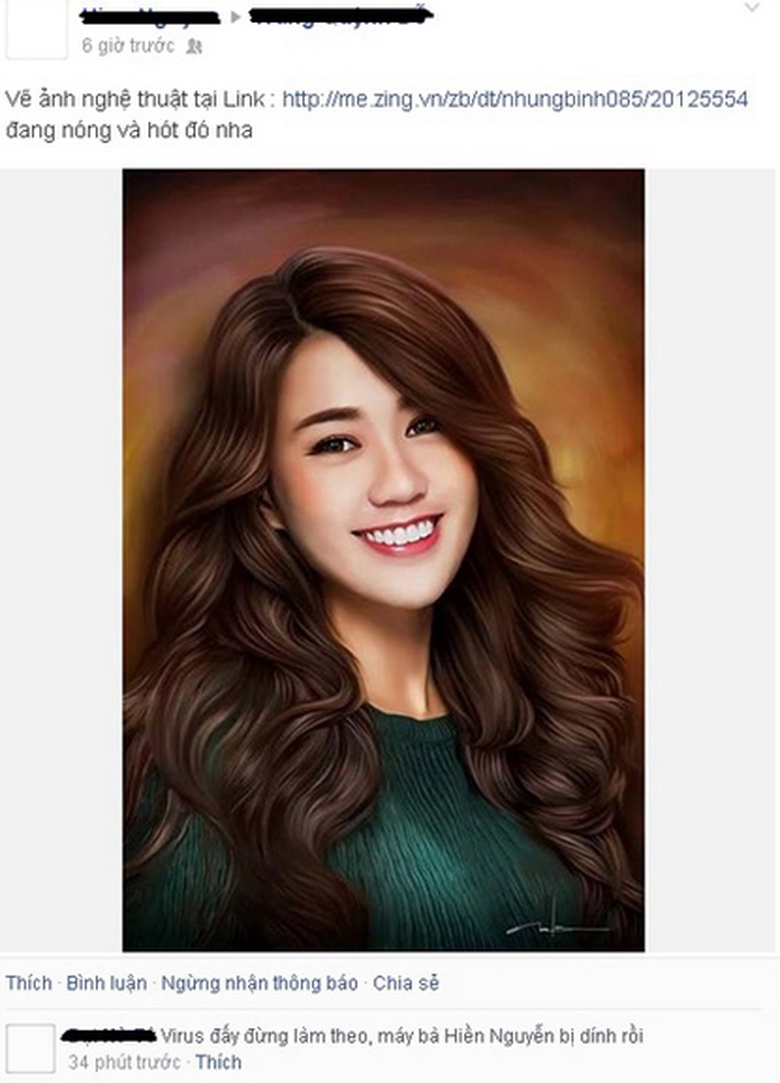This screenshot has height=1083, width=780.
Task: Like the post with Thích
Action: pos(28,983)
